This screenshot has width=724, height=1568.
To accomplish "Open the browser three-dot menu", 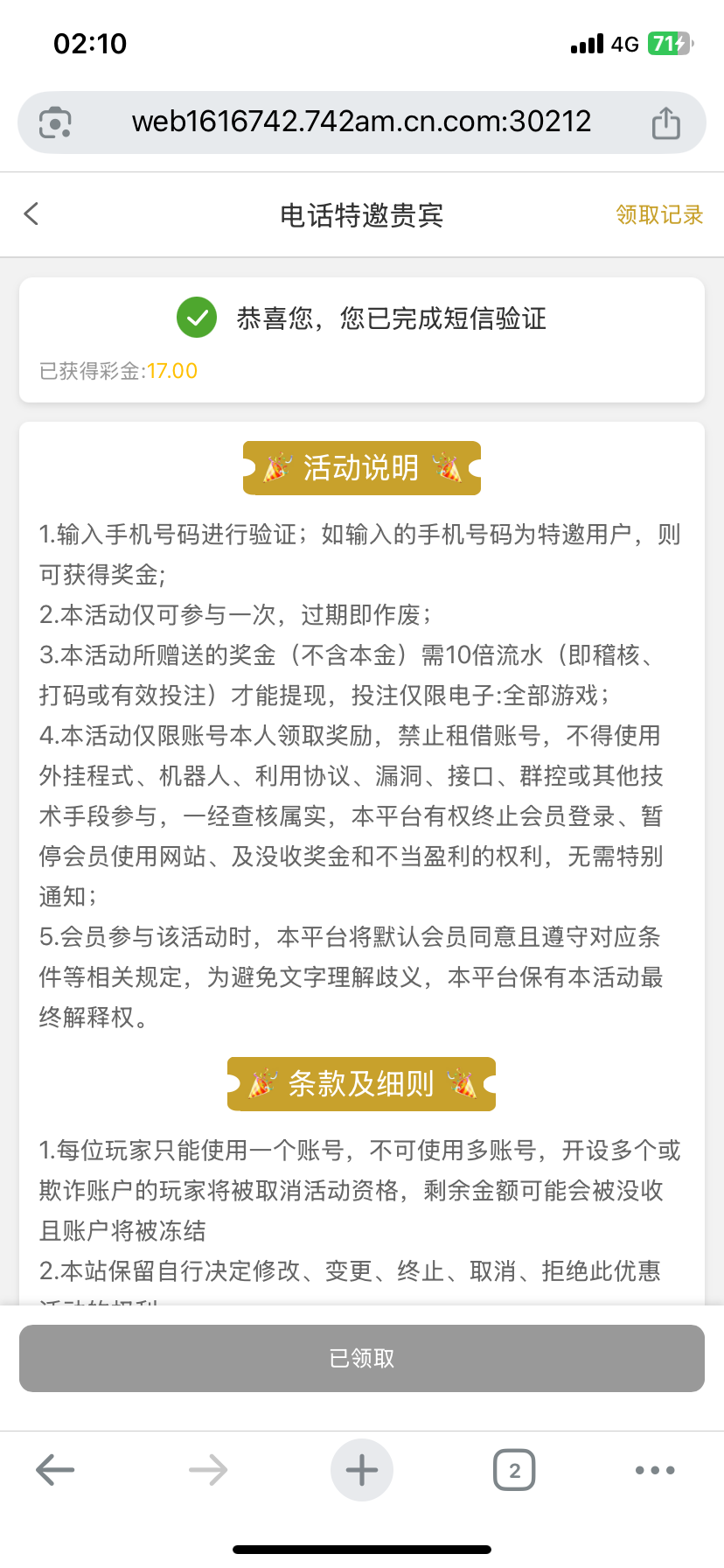I will [x=655, y=1470].
